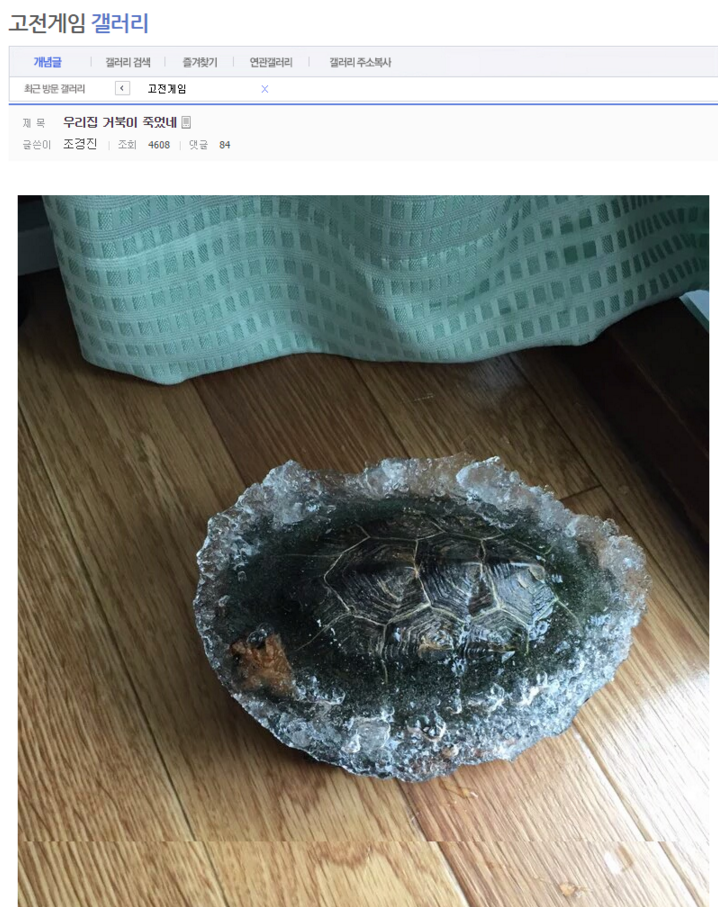Open the frozen turtle photo
Viewport: 718px width, 907px height.
click(x=363, y=550)
